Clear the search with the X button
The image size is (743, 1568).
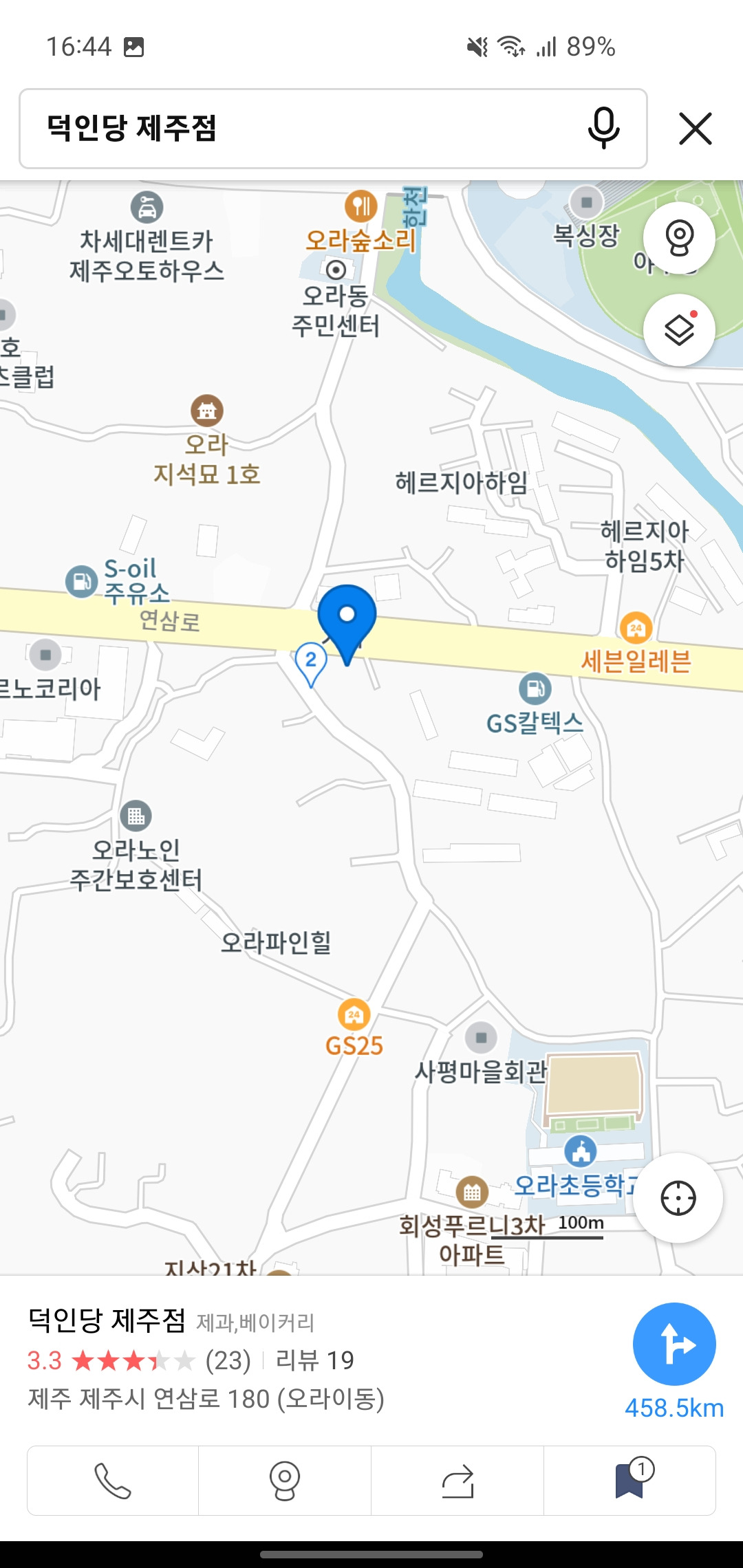[x=697, y=128]
